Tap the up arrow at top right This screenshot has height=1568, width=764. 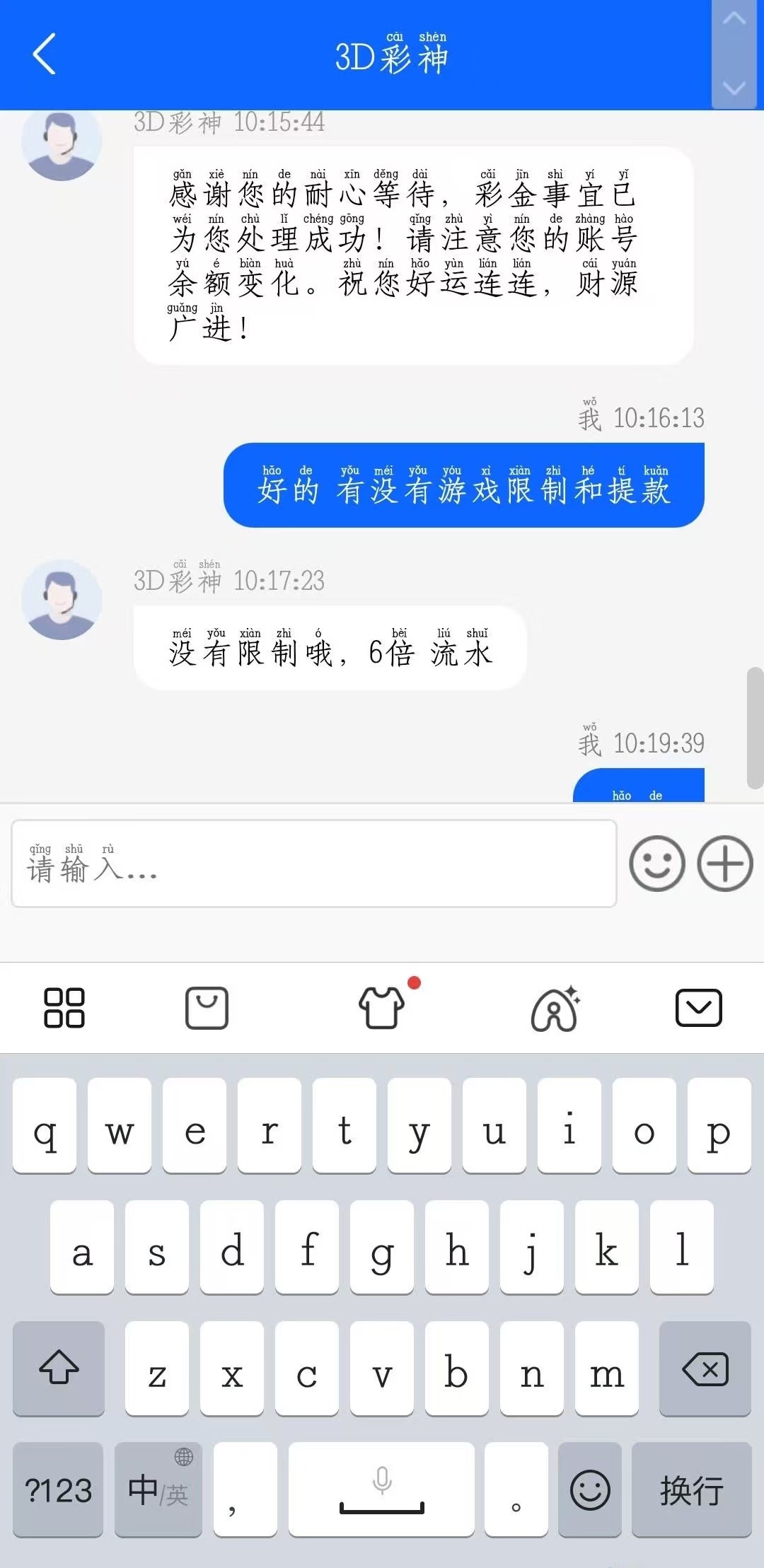tap(734, 20)
